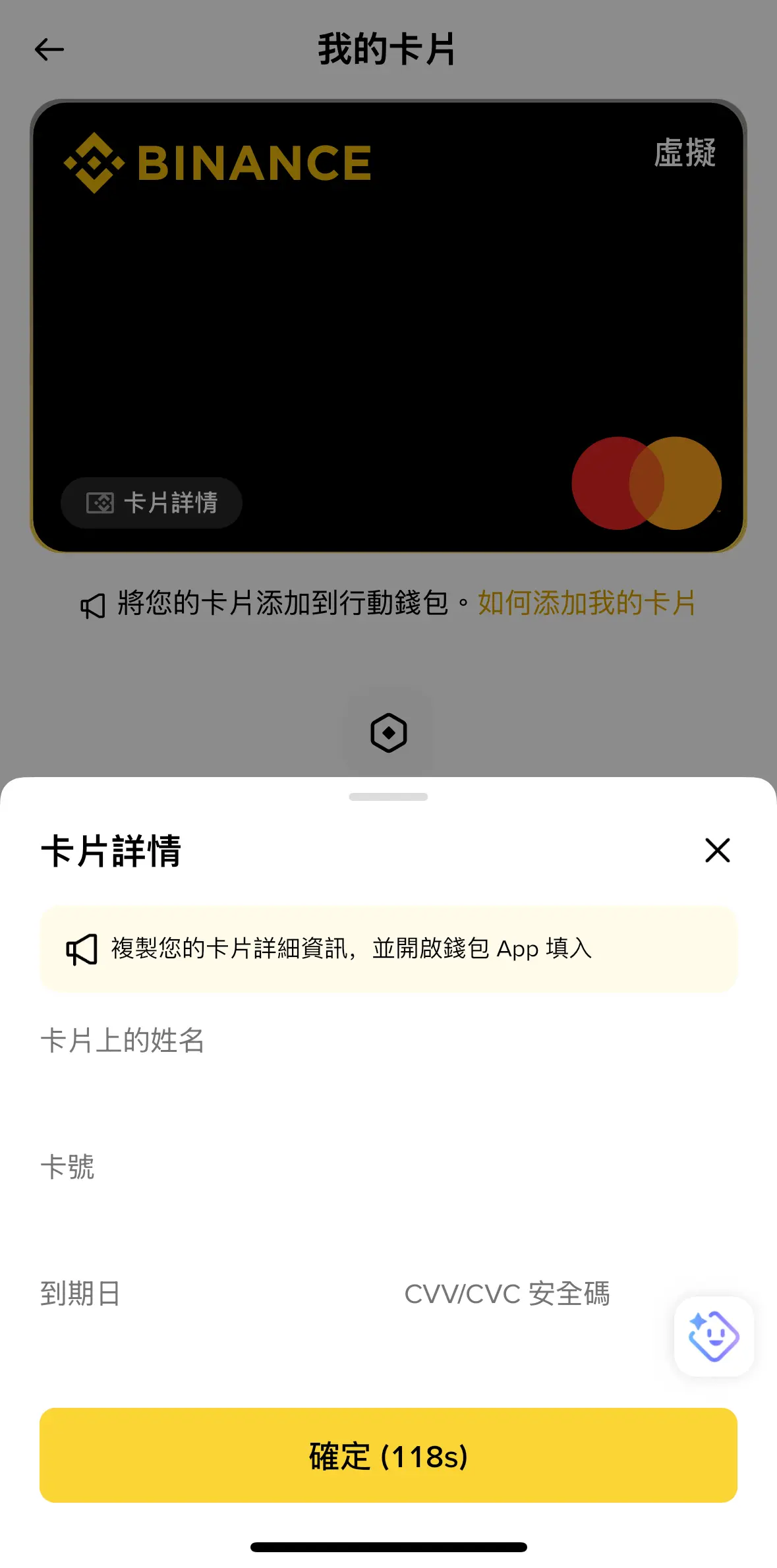Click the Binance logo on the card
Screen dimensions: 777x1568
217,161
